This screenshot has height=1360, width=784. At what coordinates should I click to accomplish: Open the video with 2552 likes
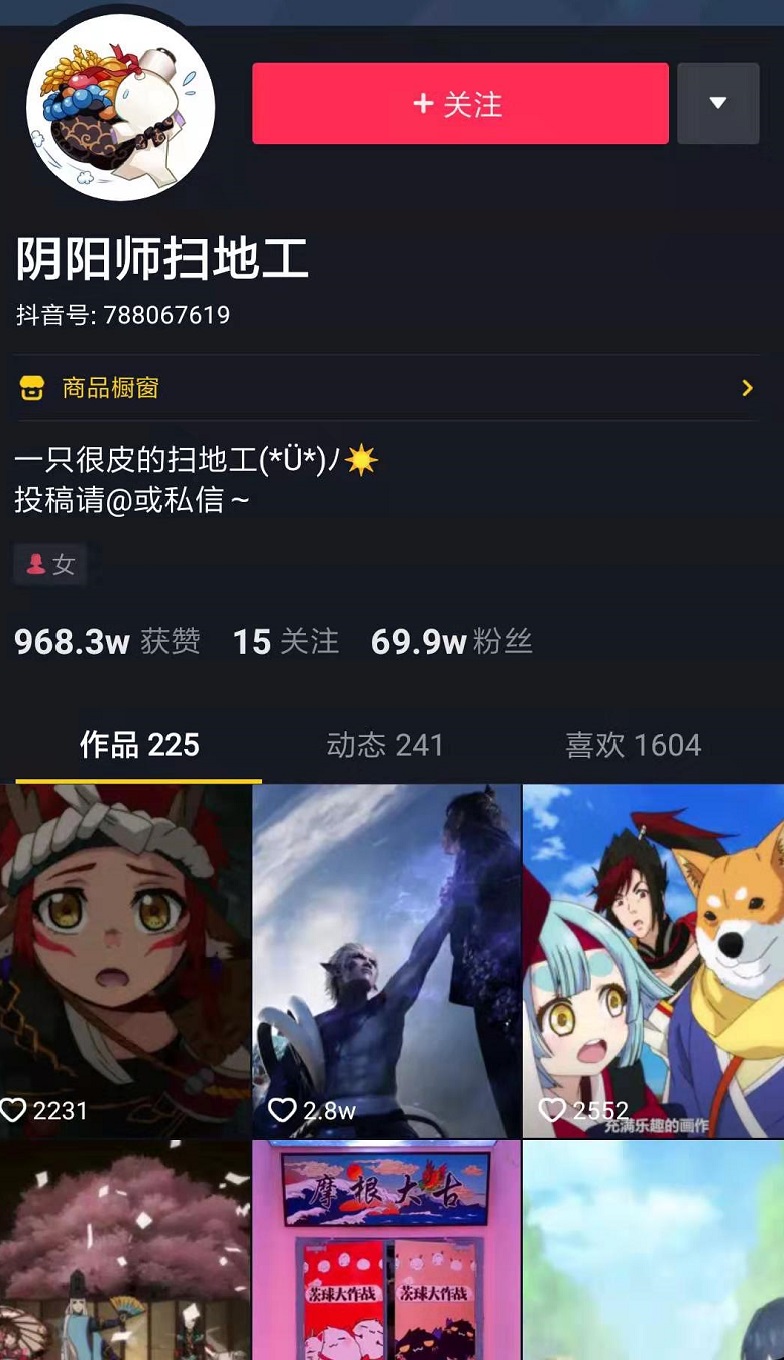653,960
